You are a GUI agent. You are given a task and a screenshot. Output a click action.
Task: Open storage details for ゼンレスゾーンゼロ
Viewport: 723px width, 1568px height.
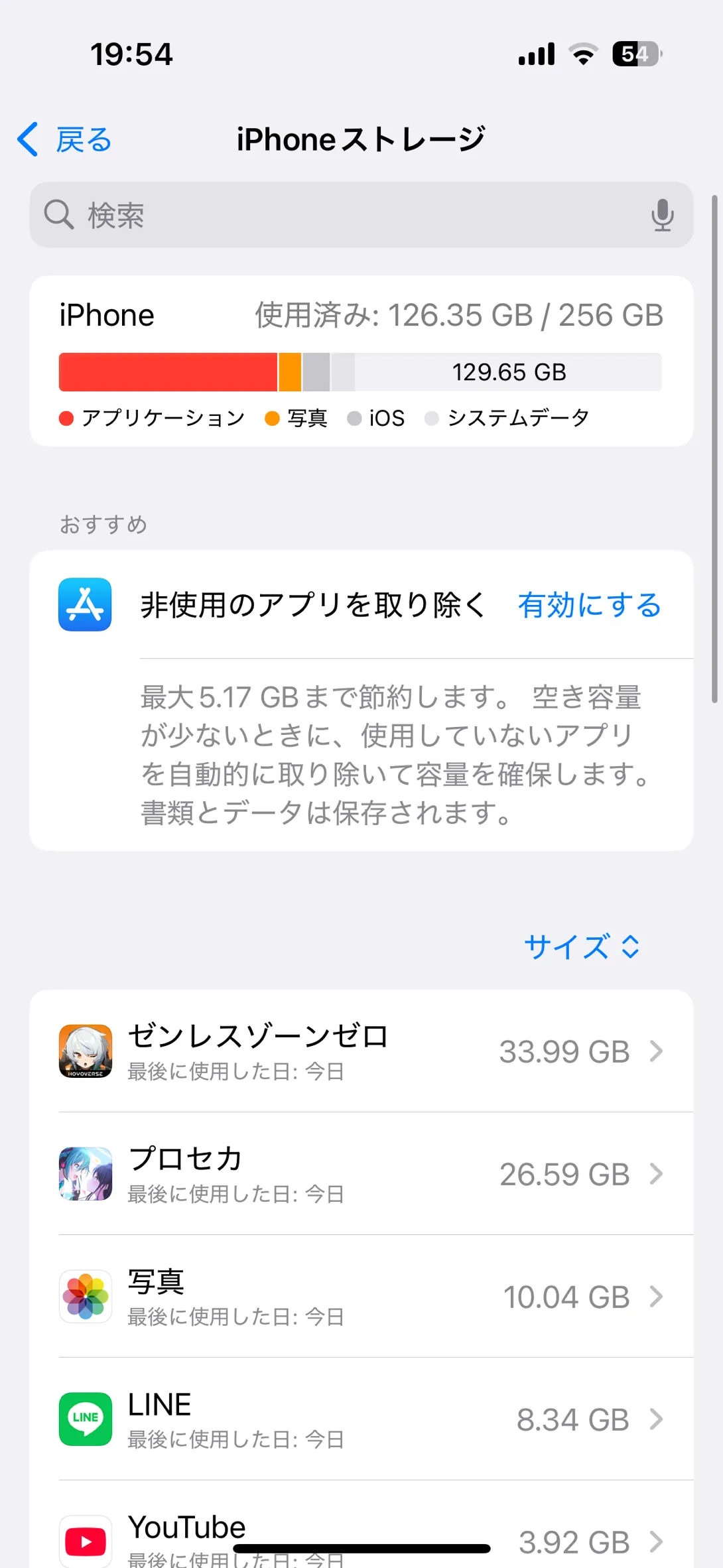(361, 1051)
